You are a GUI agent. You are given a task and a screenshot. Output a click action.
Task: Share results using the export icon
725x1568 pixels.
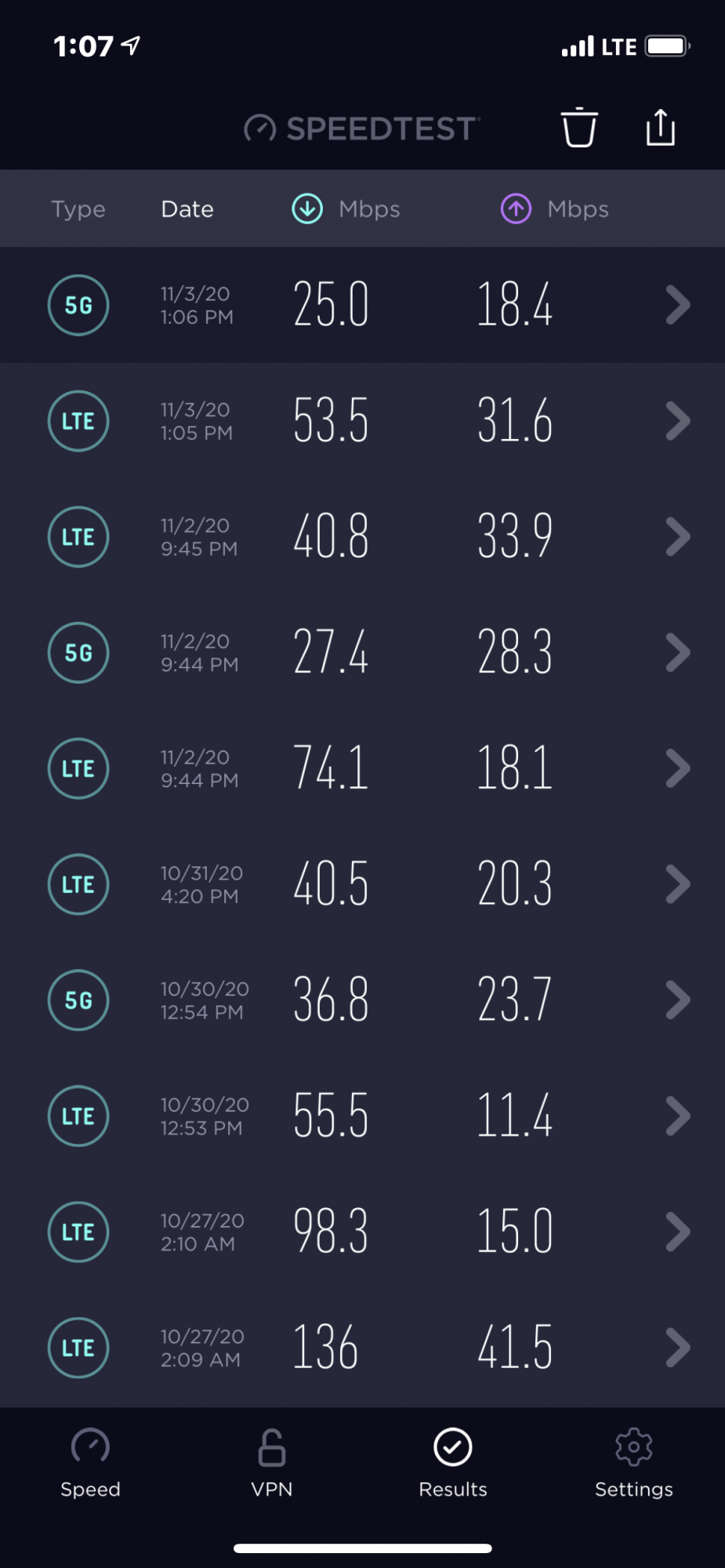pyautogui.click(x=661, y=127)
